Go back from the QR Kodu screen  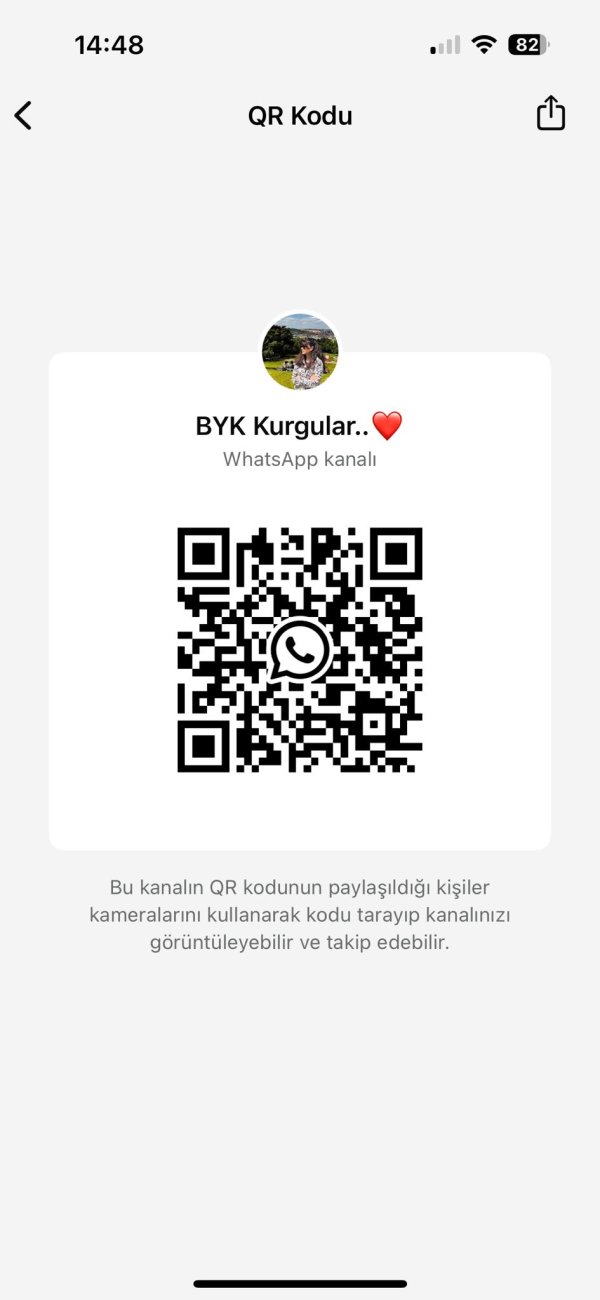[x=24, y=115]
